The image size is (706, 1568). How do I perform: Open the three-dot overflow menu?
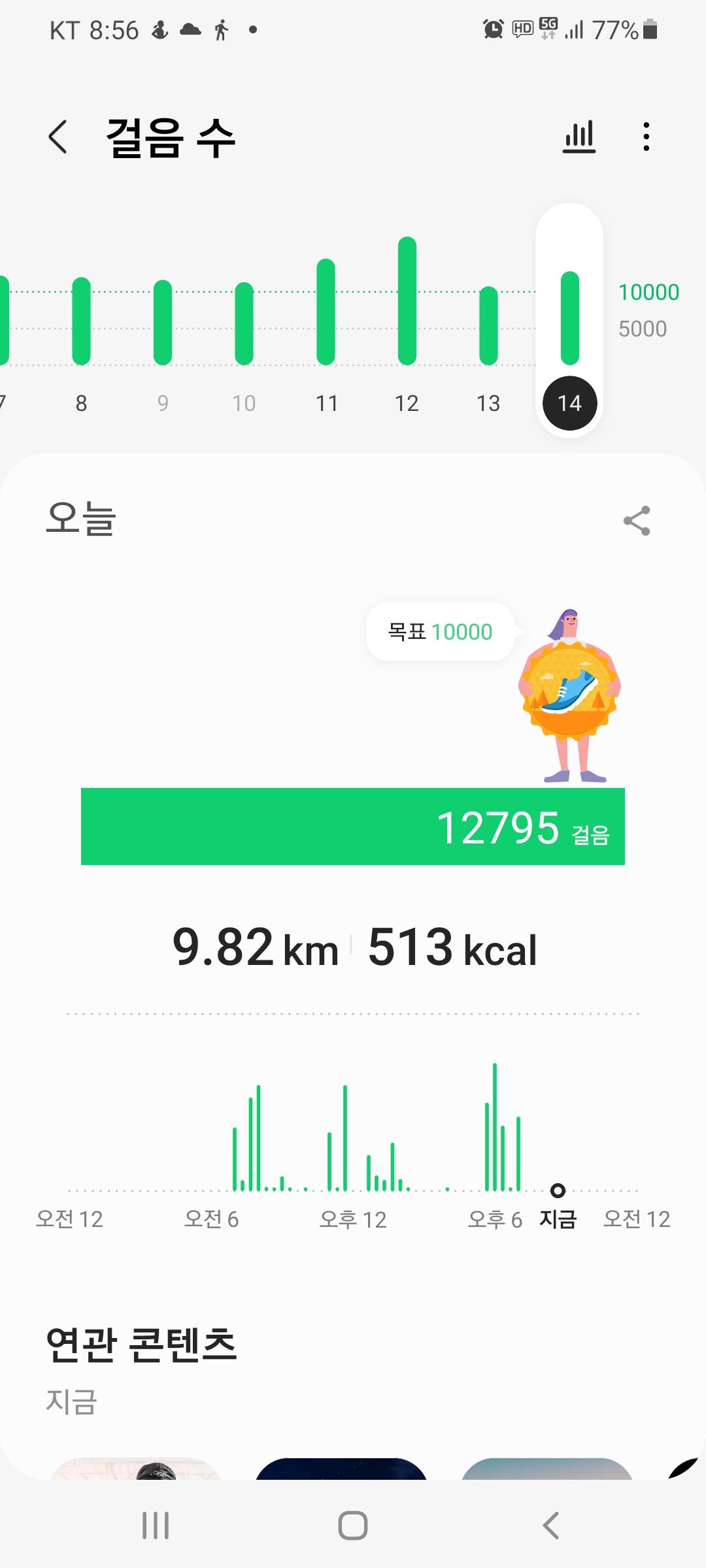(646, 137)
